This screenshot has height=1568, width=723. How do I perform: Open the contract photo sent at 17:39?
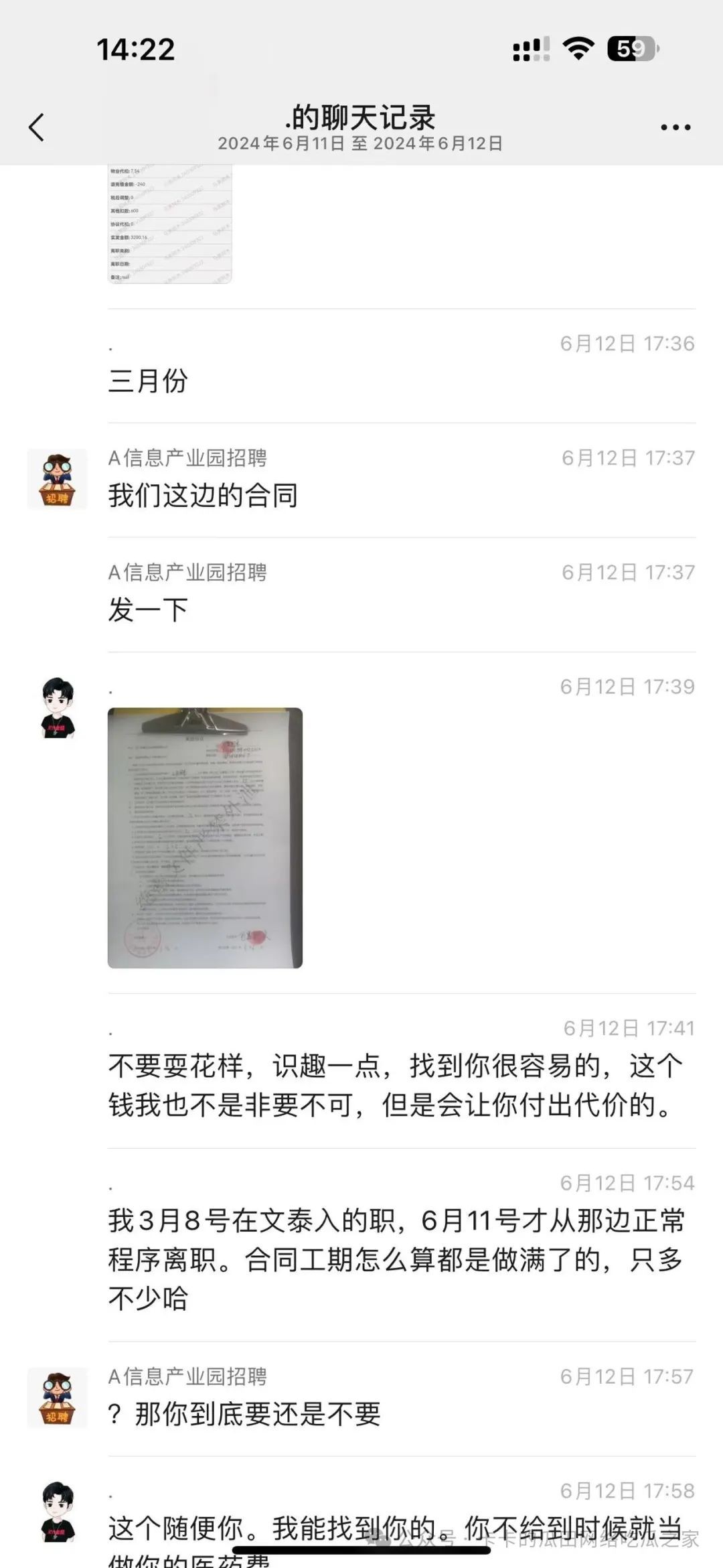[x=205, y=837]
